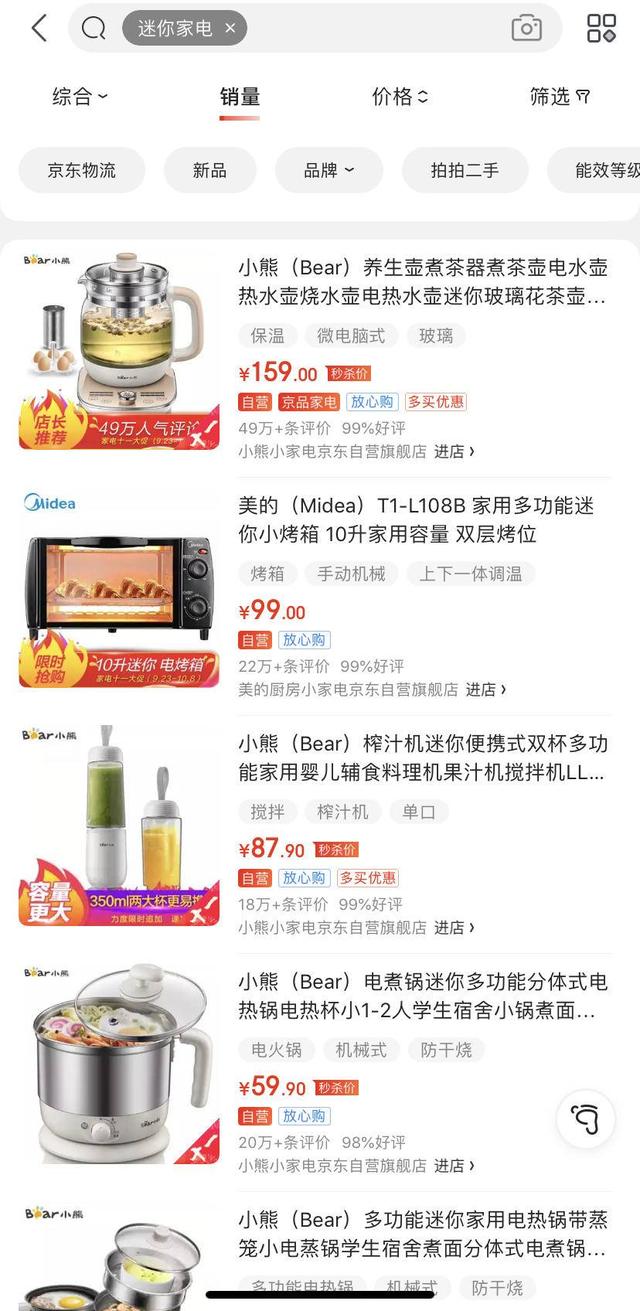This screenshot has height=1311, width=640.
Task: Expand the 品牌 brand dropdown
Action: tap(329, 170)
